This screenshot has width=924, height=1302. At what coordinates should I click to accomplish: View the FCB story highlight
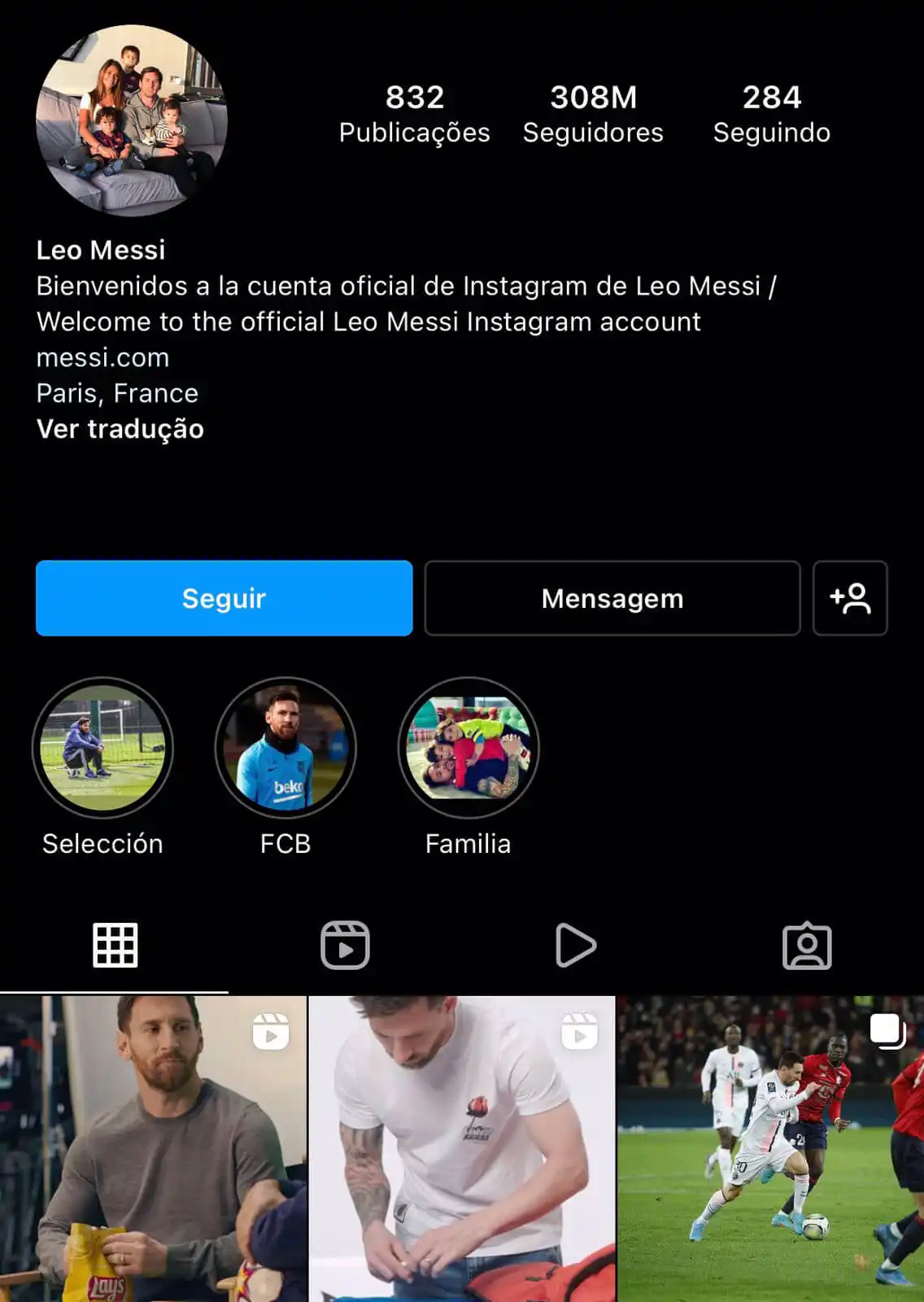(285, 748)
